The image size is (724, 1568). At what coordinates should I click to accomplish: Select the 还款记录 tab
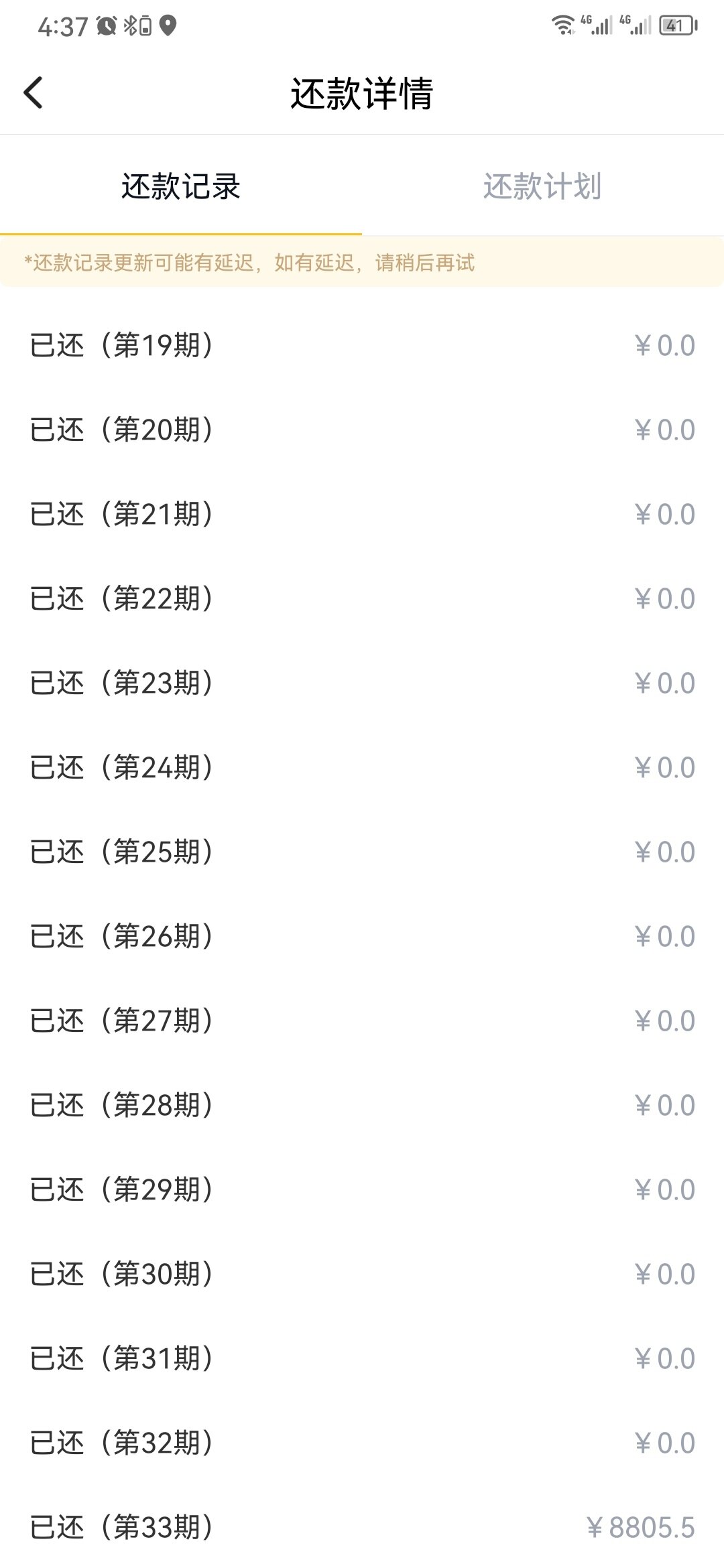181,186
